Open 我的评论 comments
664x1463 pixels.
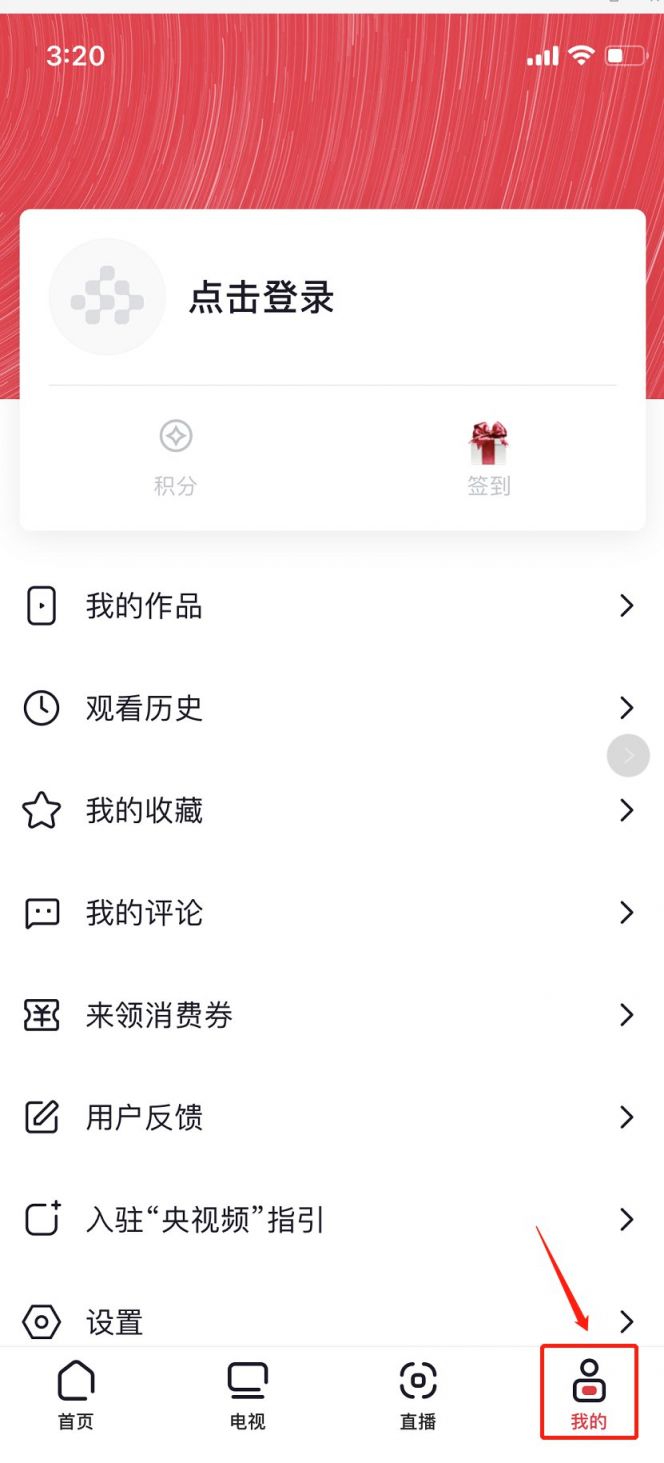[x=332, y=912]
